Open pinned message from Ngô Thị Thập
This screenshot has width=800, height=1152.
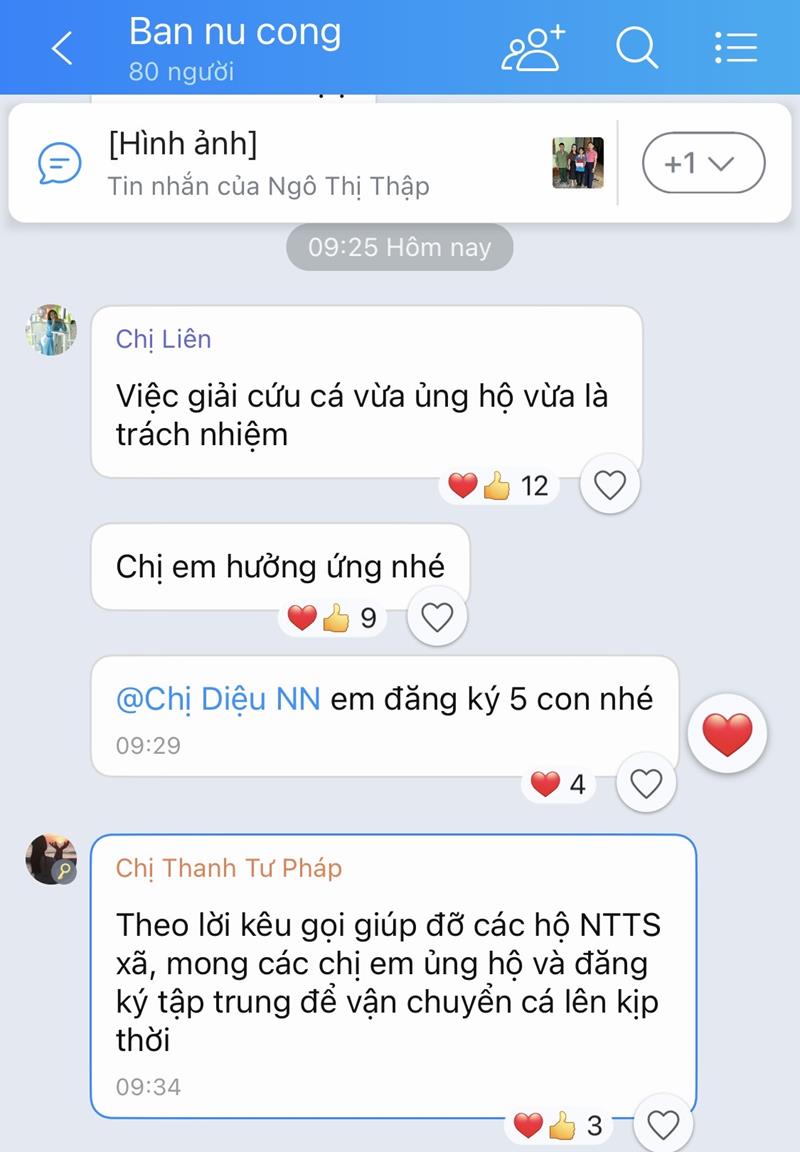pos(300,163)
